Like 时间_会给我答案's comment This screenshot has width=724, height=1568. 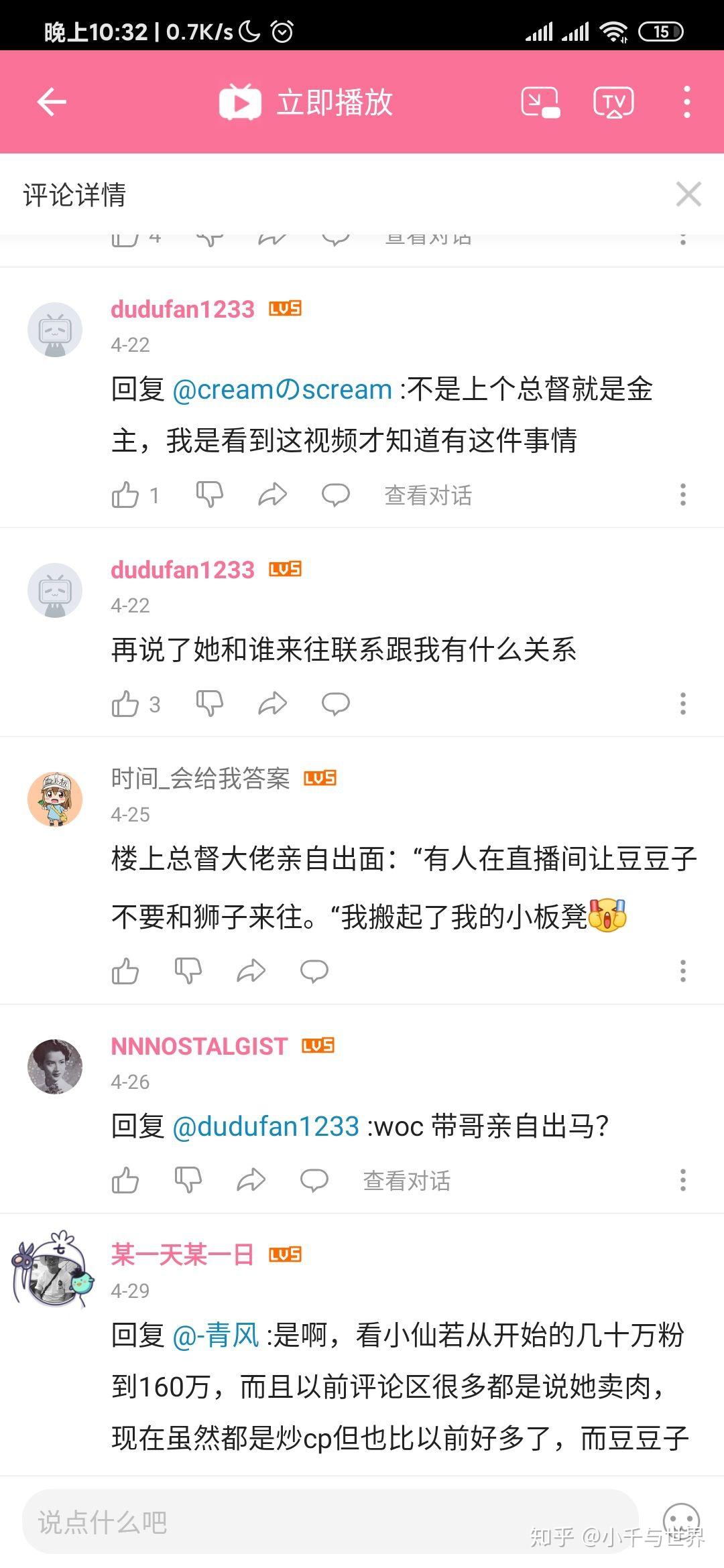tap(125, 971)
